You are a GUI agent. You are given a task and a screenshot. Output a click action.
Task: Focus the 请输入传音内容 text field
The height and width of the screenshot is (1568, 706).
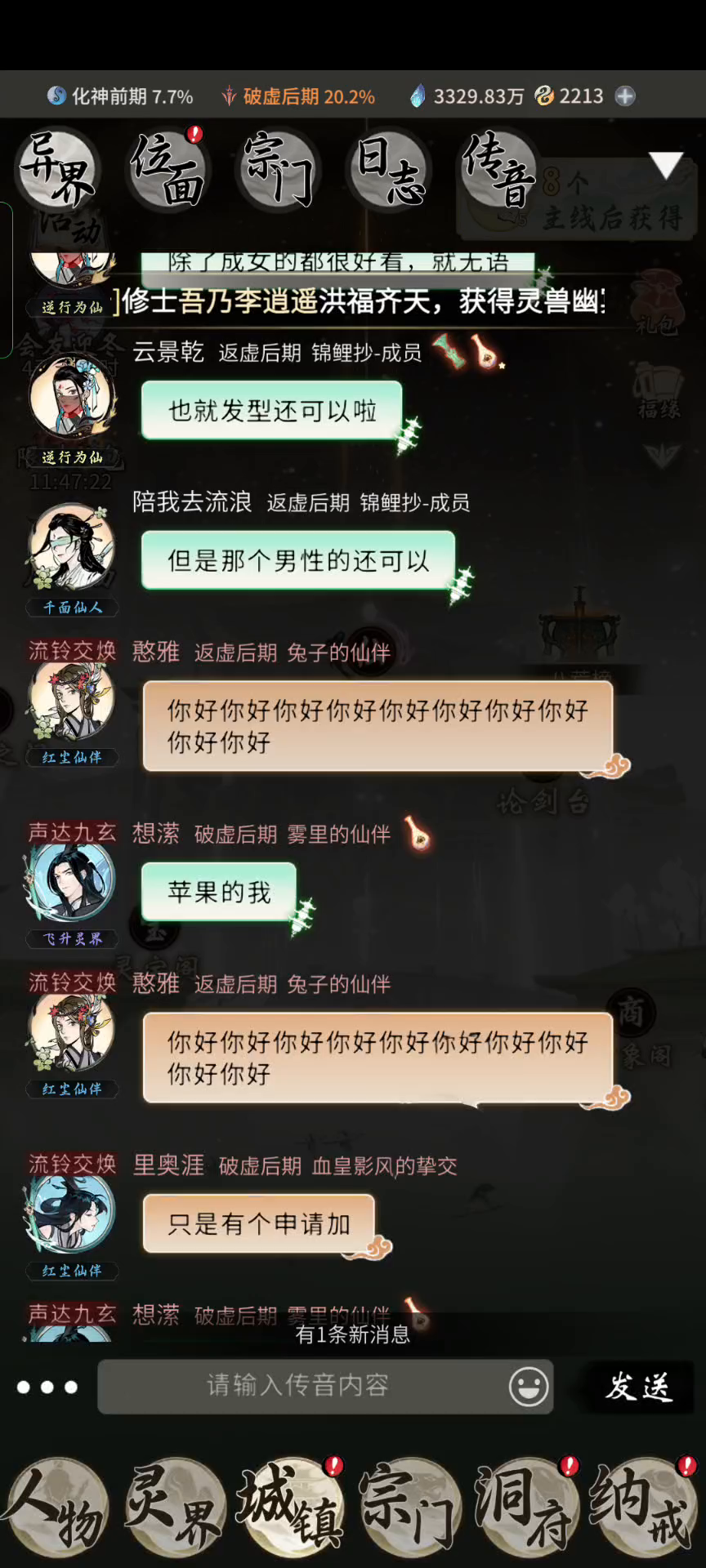298,1386
